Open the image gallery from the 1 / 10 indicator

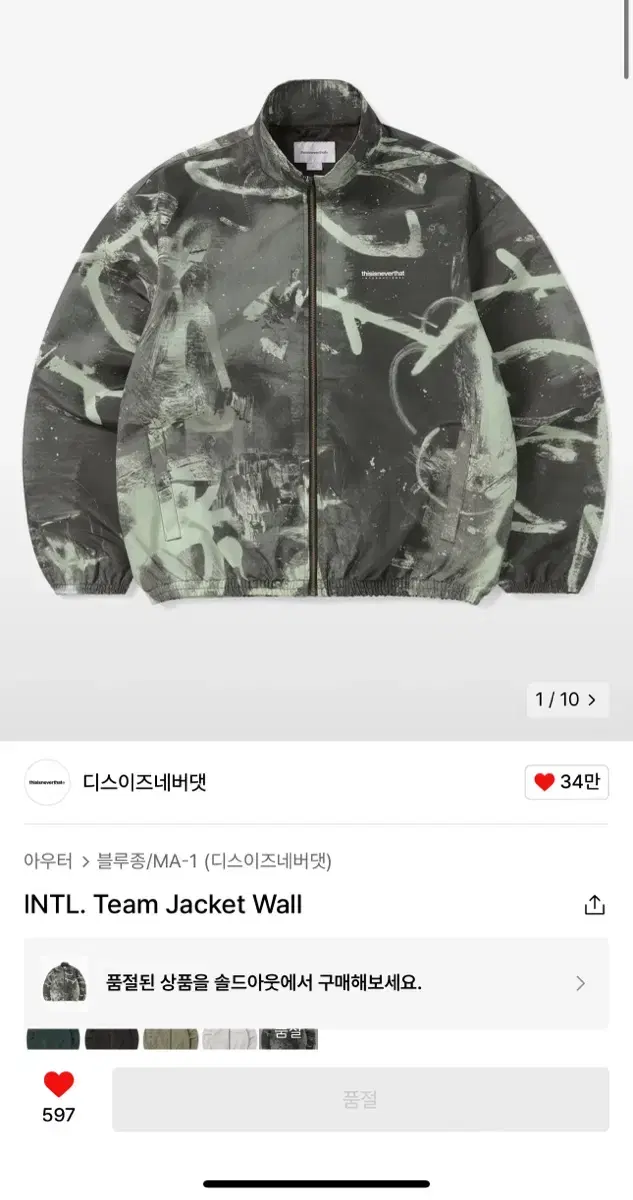pos(567,699)
